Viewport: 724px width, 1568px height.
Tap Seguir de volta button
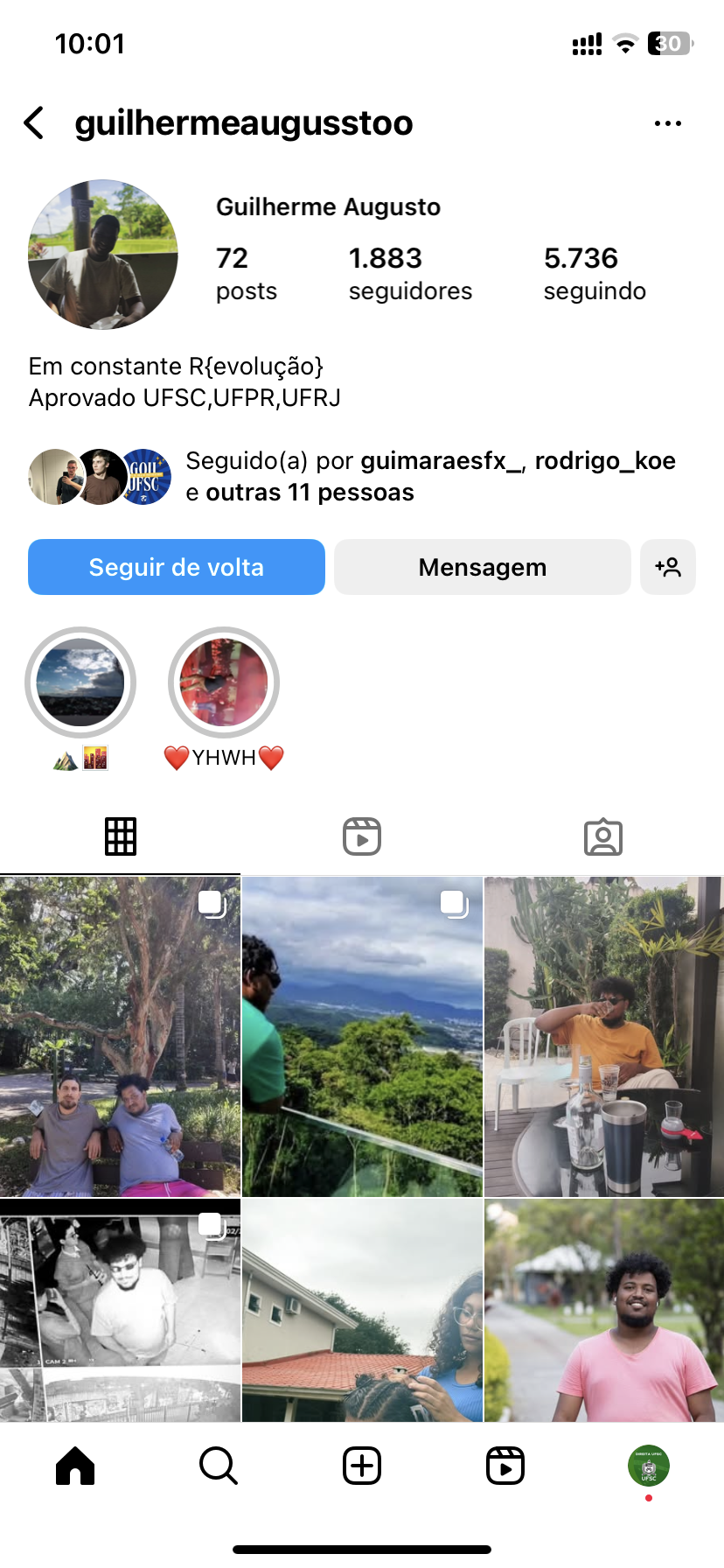pyautogui.click(x=177, y=567)
